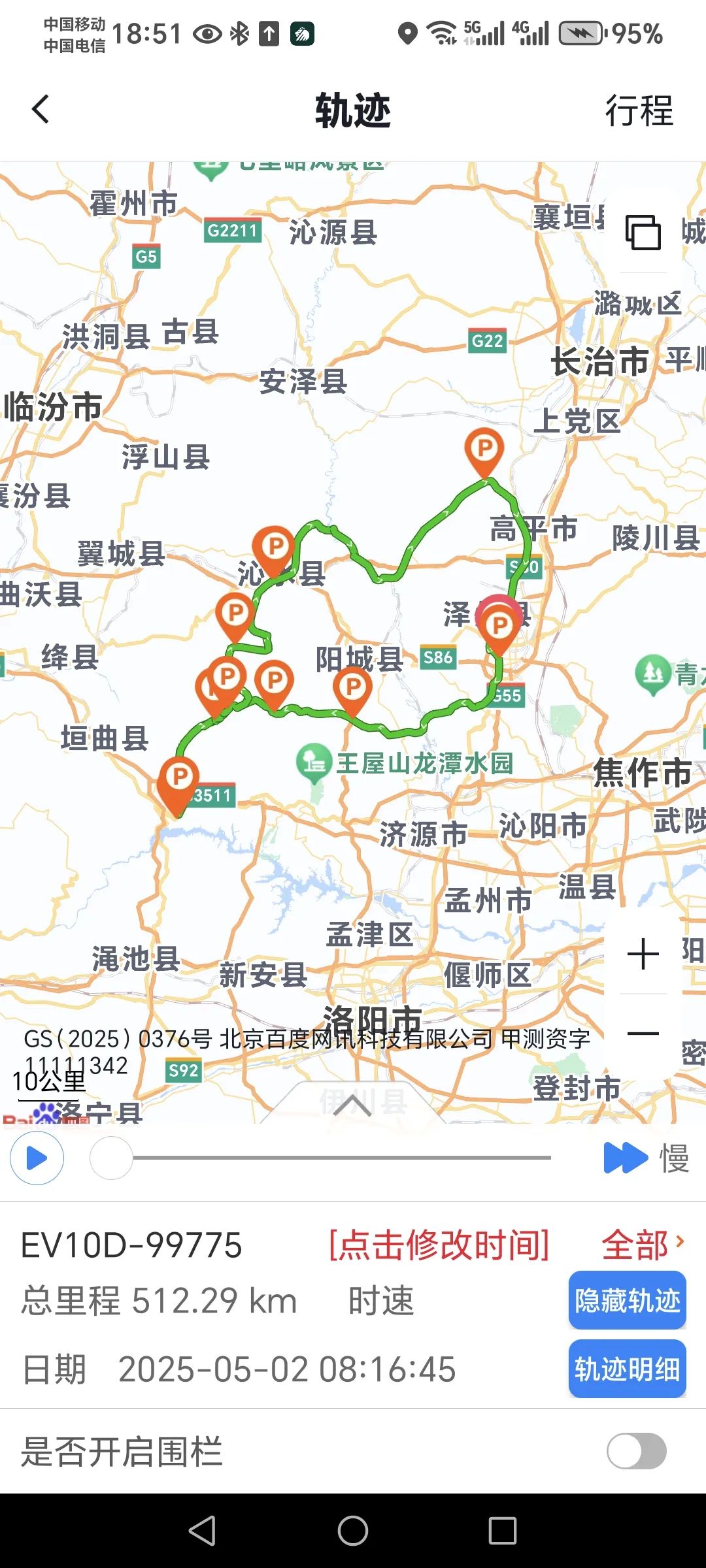This screenshot has height=1568, width=706.
Task: Tap 点击修改时间 to change the time
Action: tap(439, 1245)
